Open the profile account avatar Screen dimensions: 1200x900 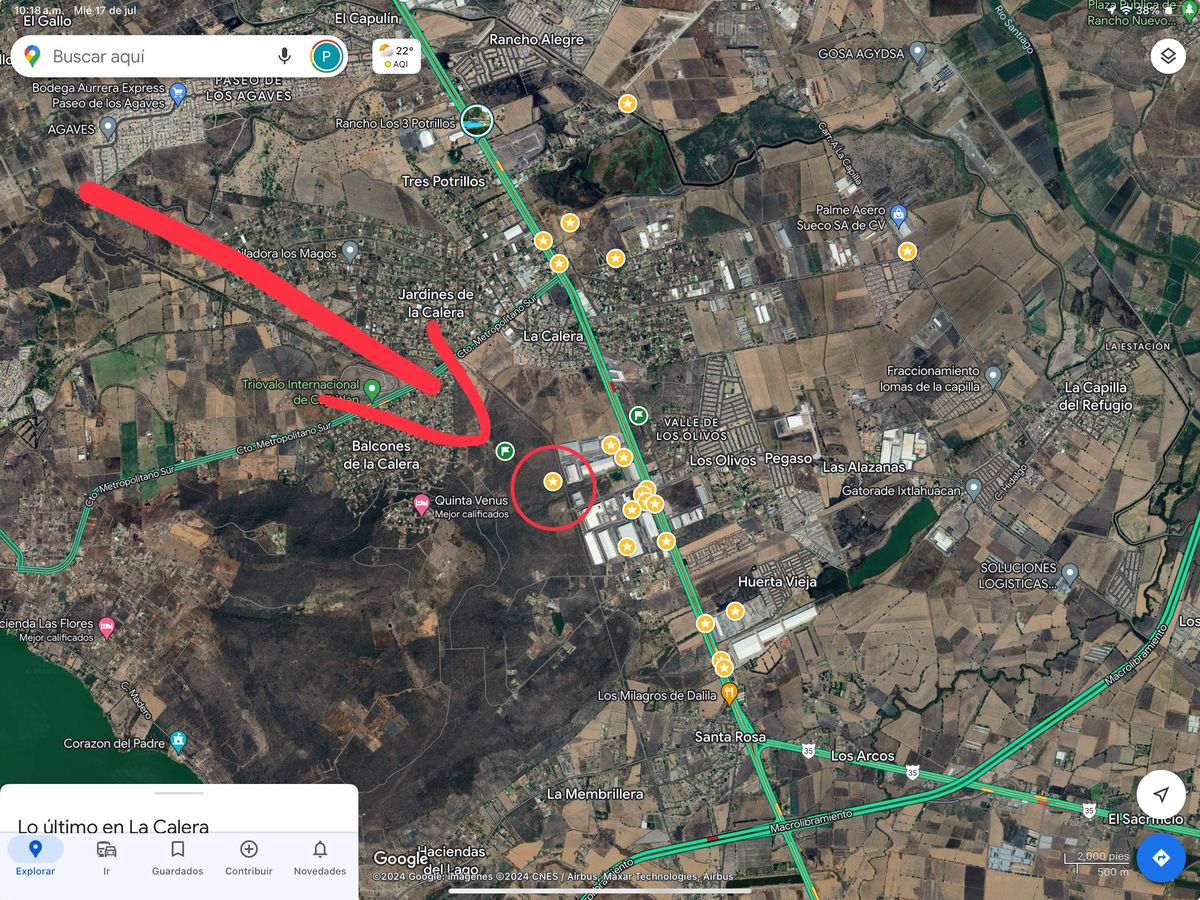point(327,56)
